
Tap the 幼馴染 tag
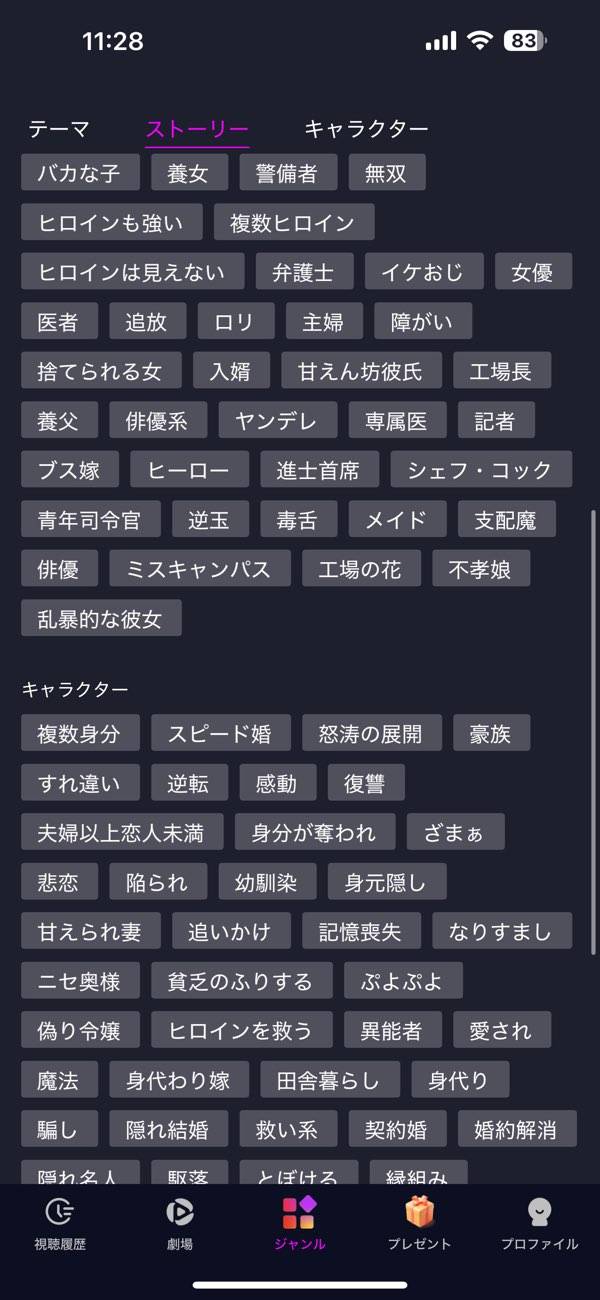point(267,882)
